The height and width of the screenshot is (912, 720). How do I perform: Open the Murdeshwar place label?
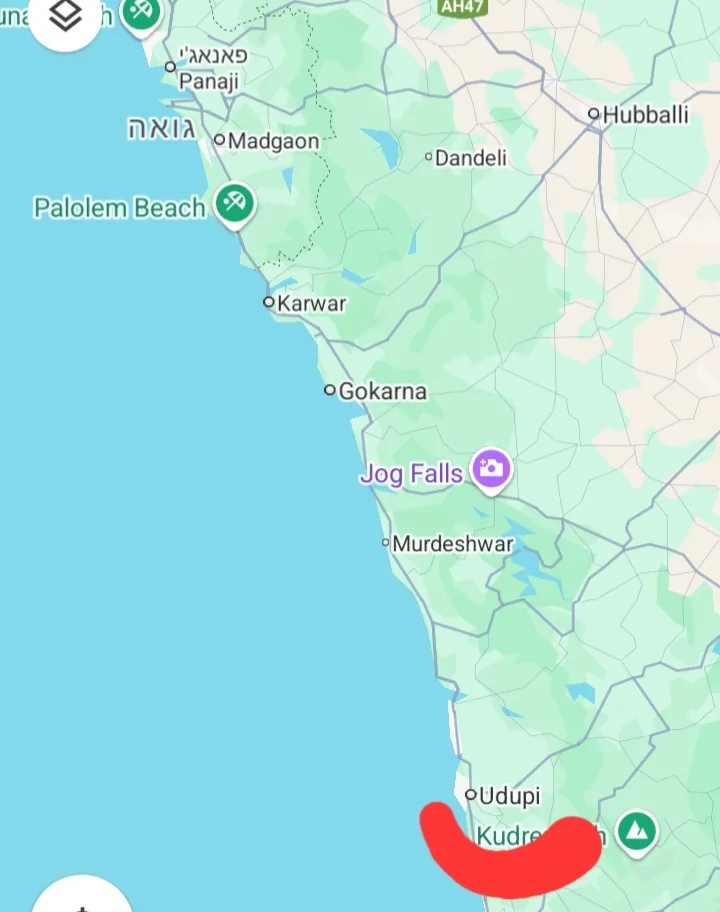pos(452,544)
